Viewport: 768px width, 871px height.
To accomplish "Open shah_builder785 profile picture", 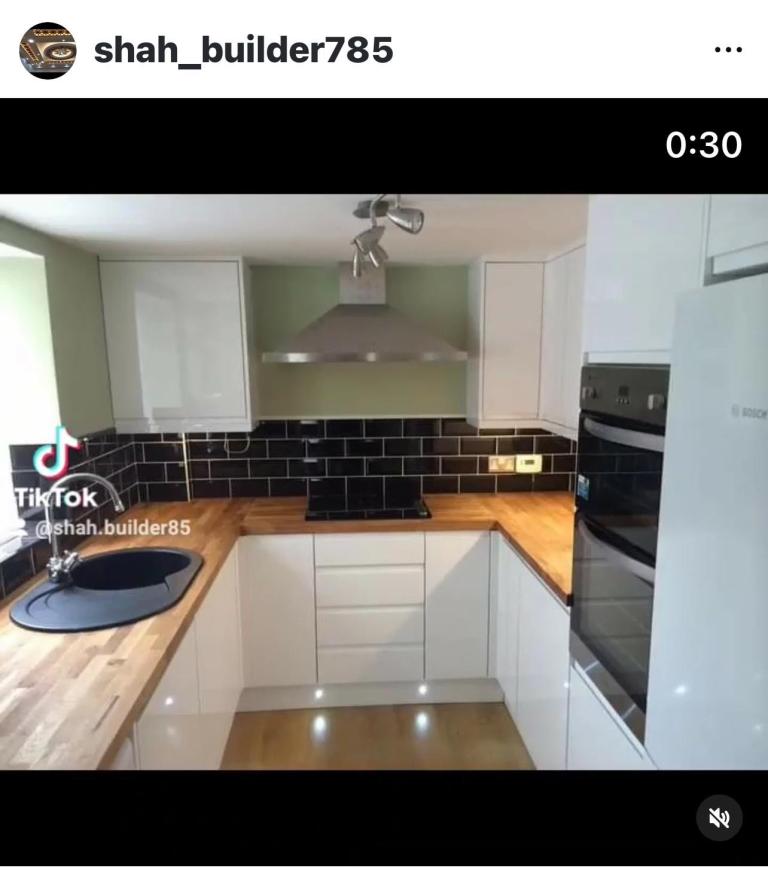I will pyautogui.click(x=47, y=50).
